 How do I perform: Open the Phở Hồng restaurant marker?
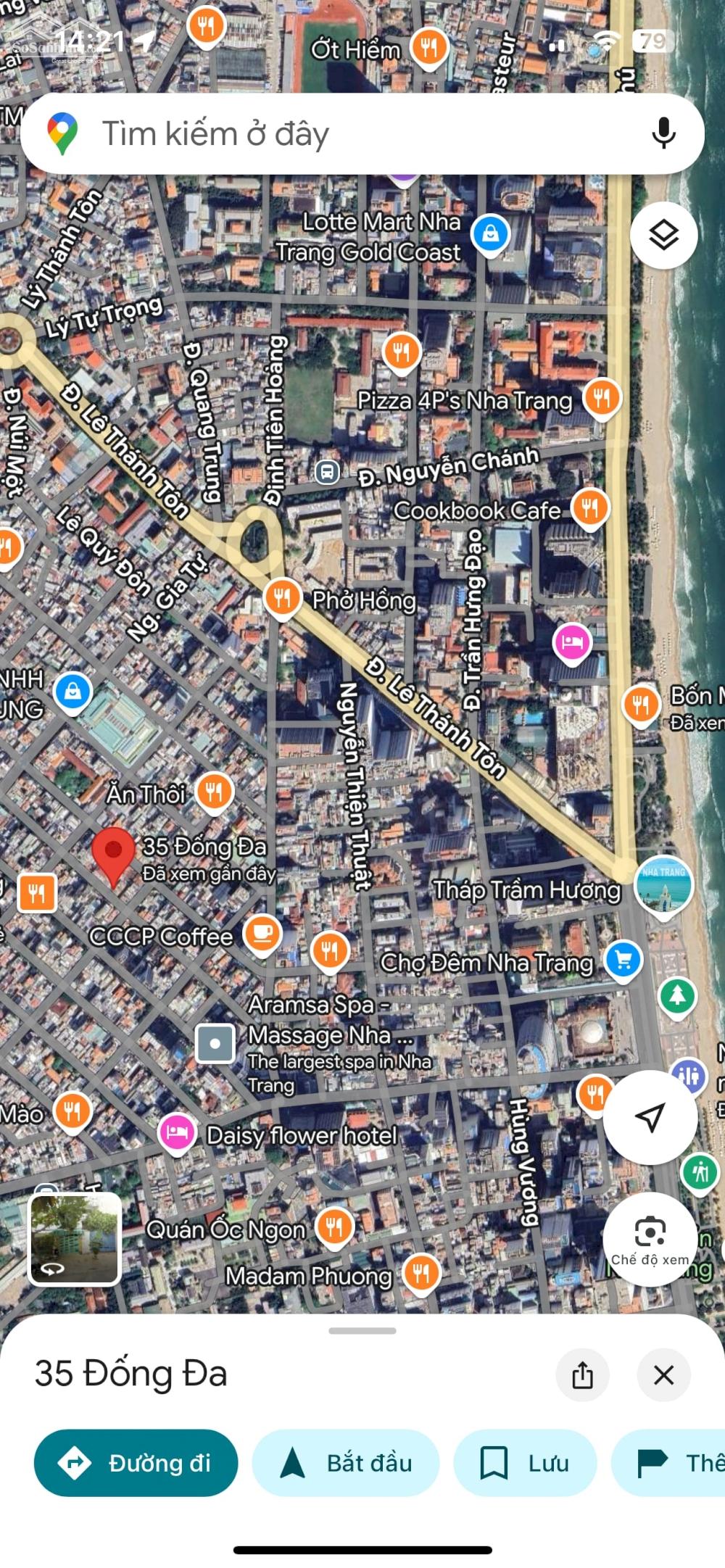(x=282, y=598)
